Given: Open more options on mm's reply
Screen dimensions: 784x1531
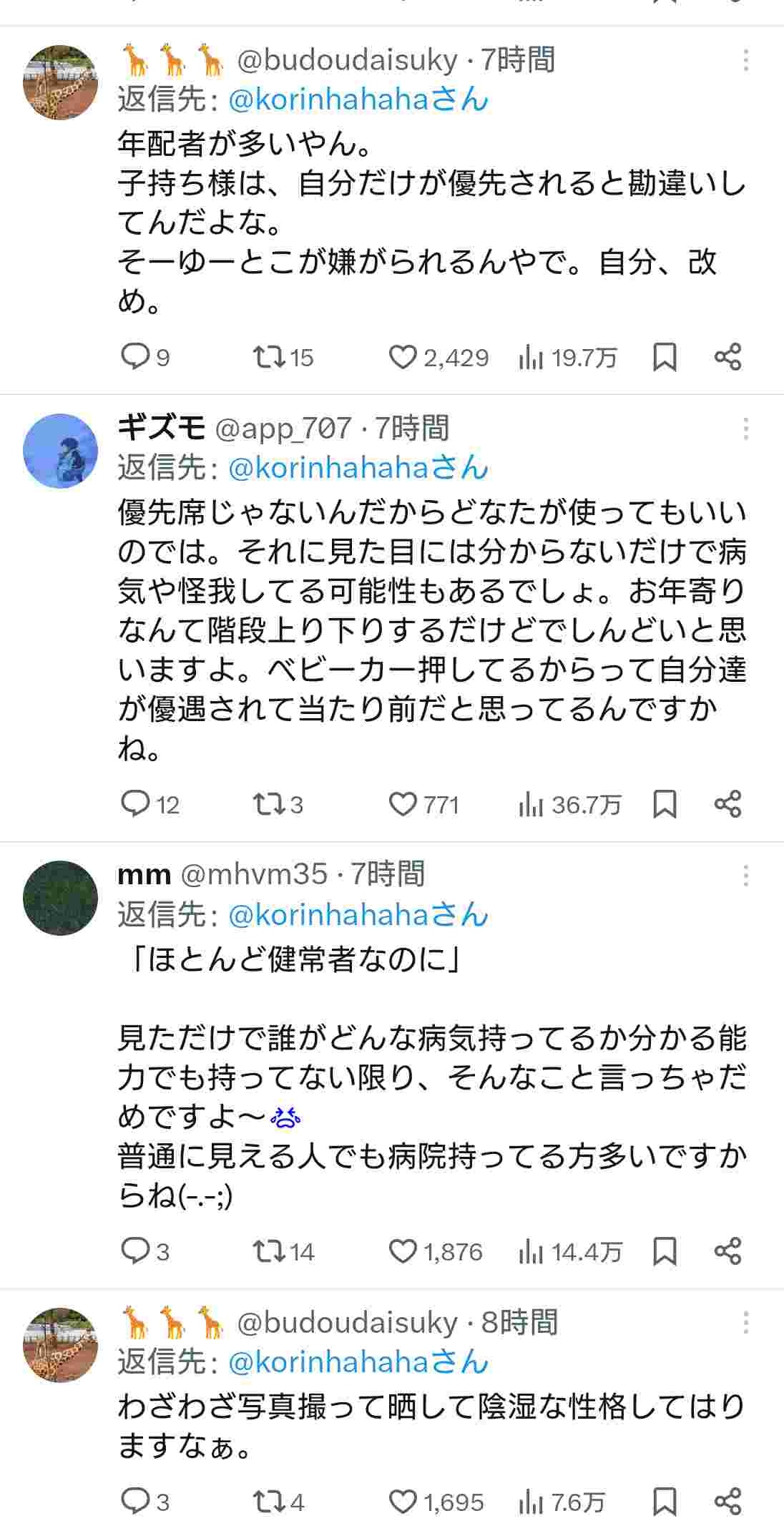Looking at the screenshot, I should (x=746, y=876).
